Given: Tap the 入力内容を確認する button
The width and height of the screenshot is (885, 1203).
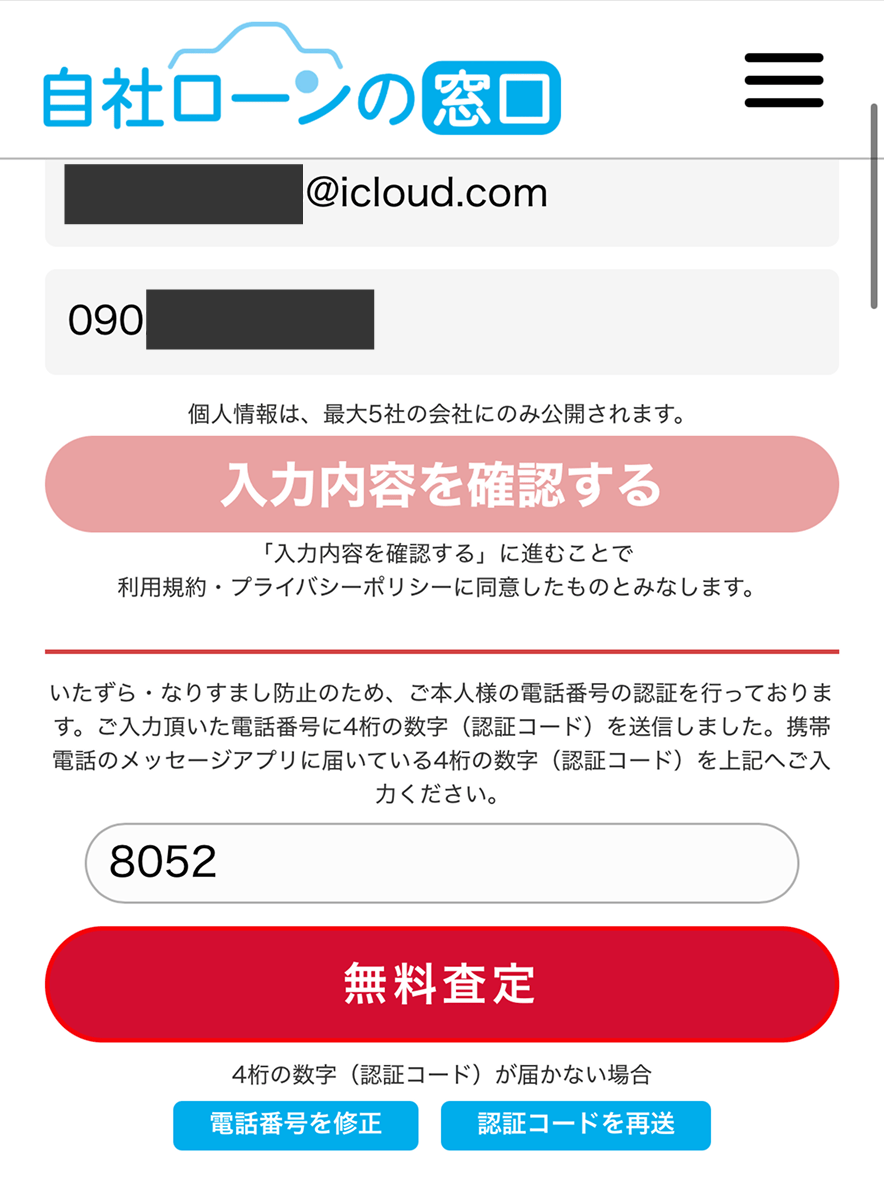Looking at the screenshot, I should [441, 485].
